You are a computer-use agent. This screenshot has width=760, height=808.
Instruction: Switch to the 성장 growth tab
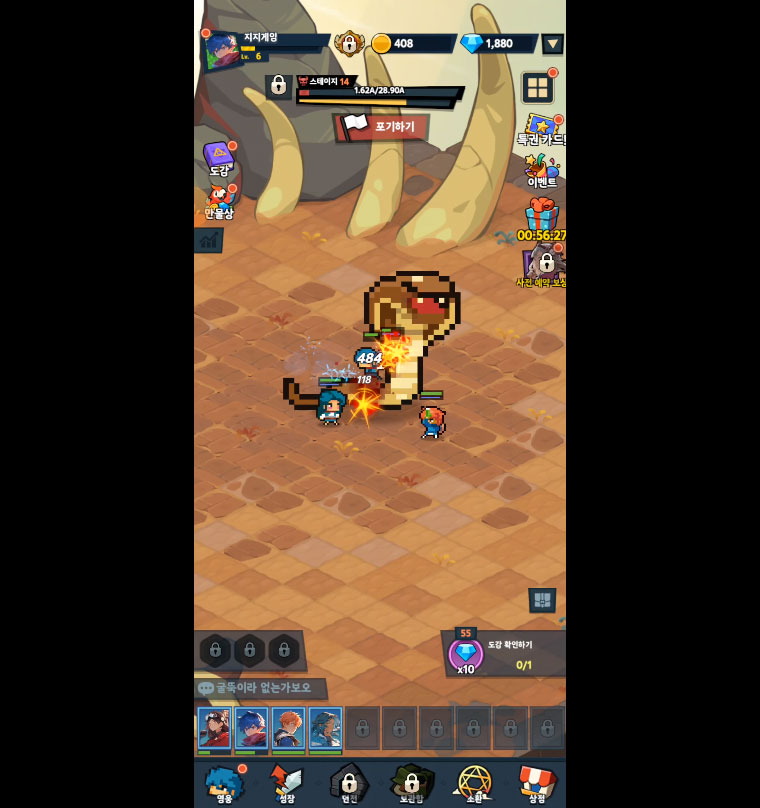click(286, 784)
